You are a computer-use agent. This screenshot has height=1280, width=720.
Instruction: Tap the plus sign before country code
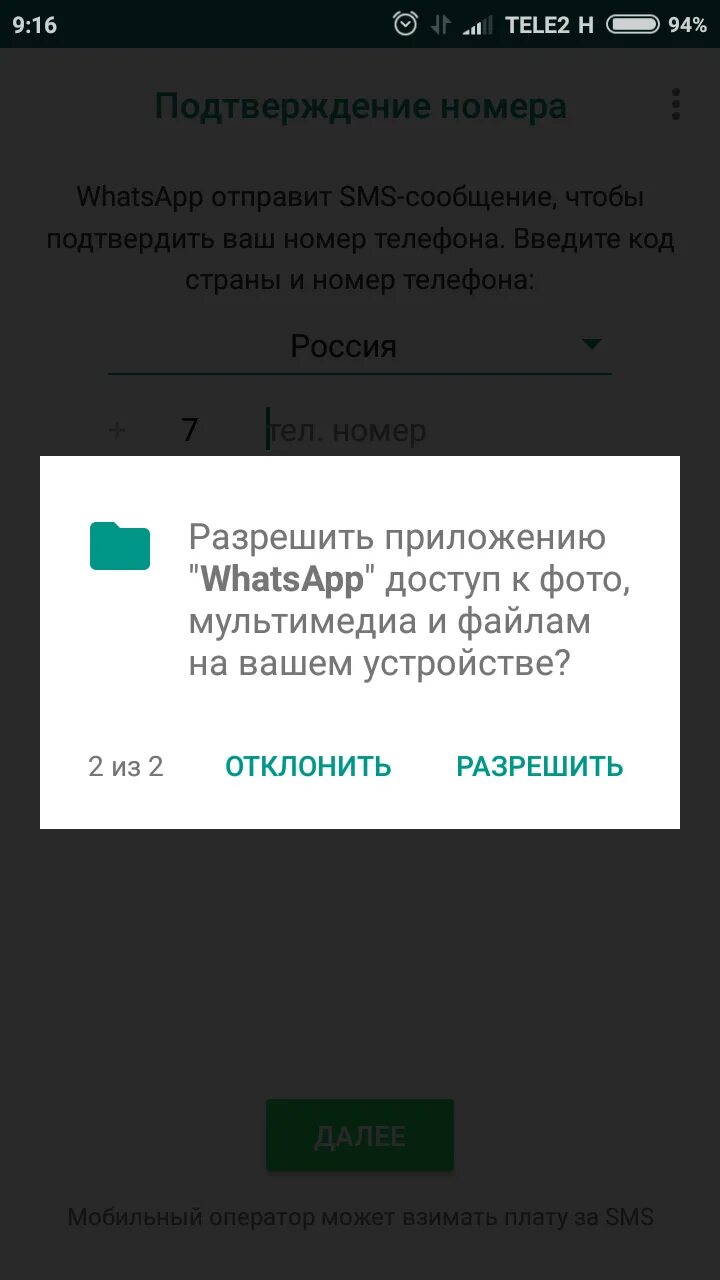117,430
